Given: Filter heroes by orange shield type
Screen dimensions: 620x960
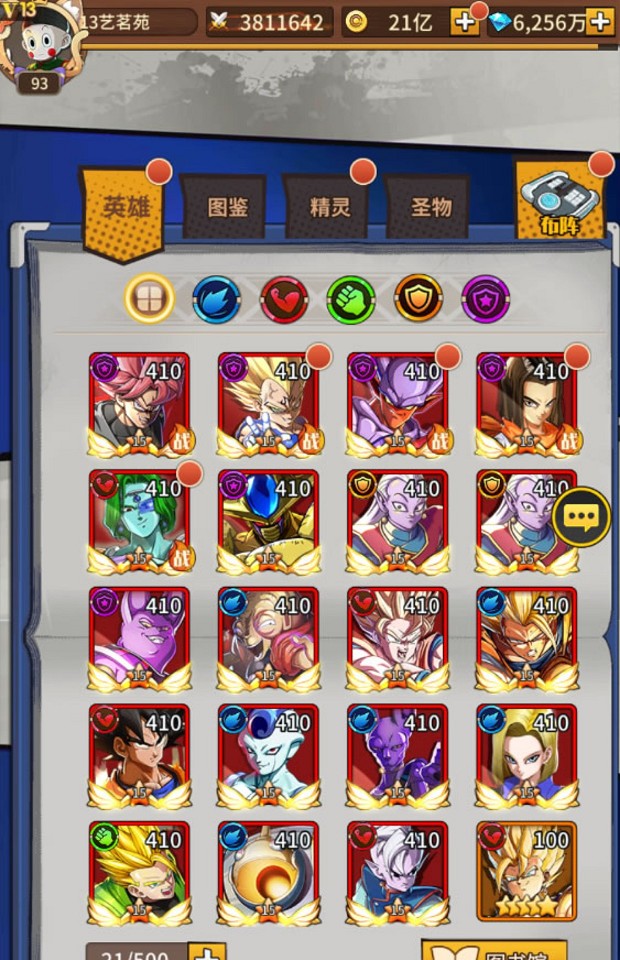Looking at the screenshot, I should point(418,299).
